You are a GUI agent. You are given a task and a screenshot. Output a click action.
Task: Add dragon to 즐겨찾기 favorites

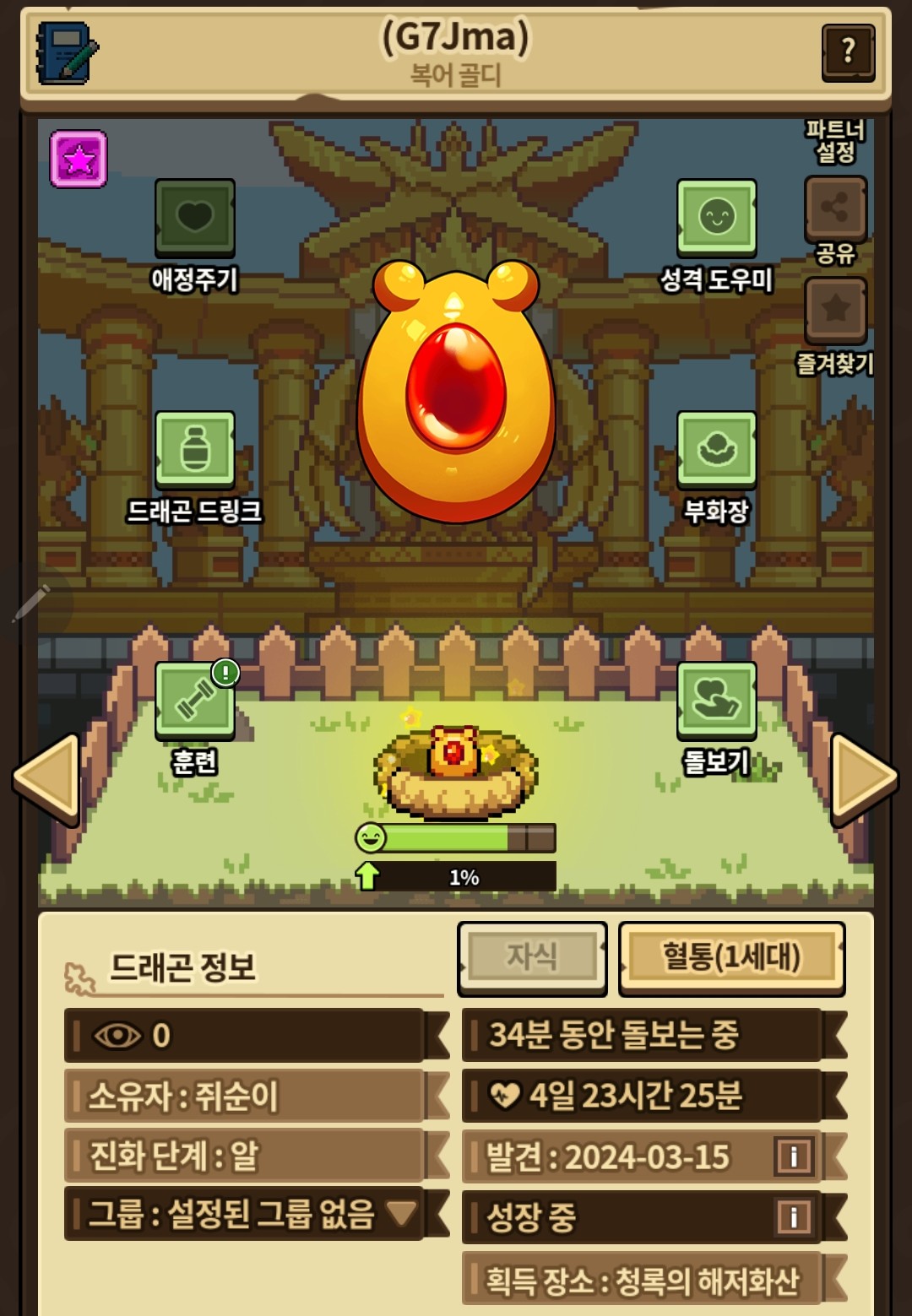coord(835,309)
